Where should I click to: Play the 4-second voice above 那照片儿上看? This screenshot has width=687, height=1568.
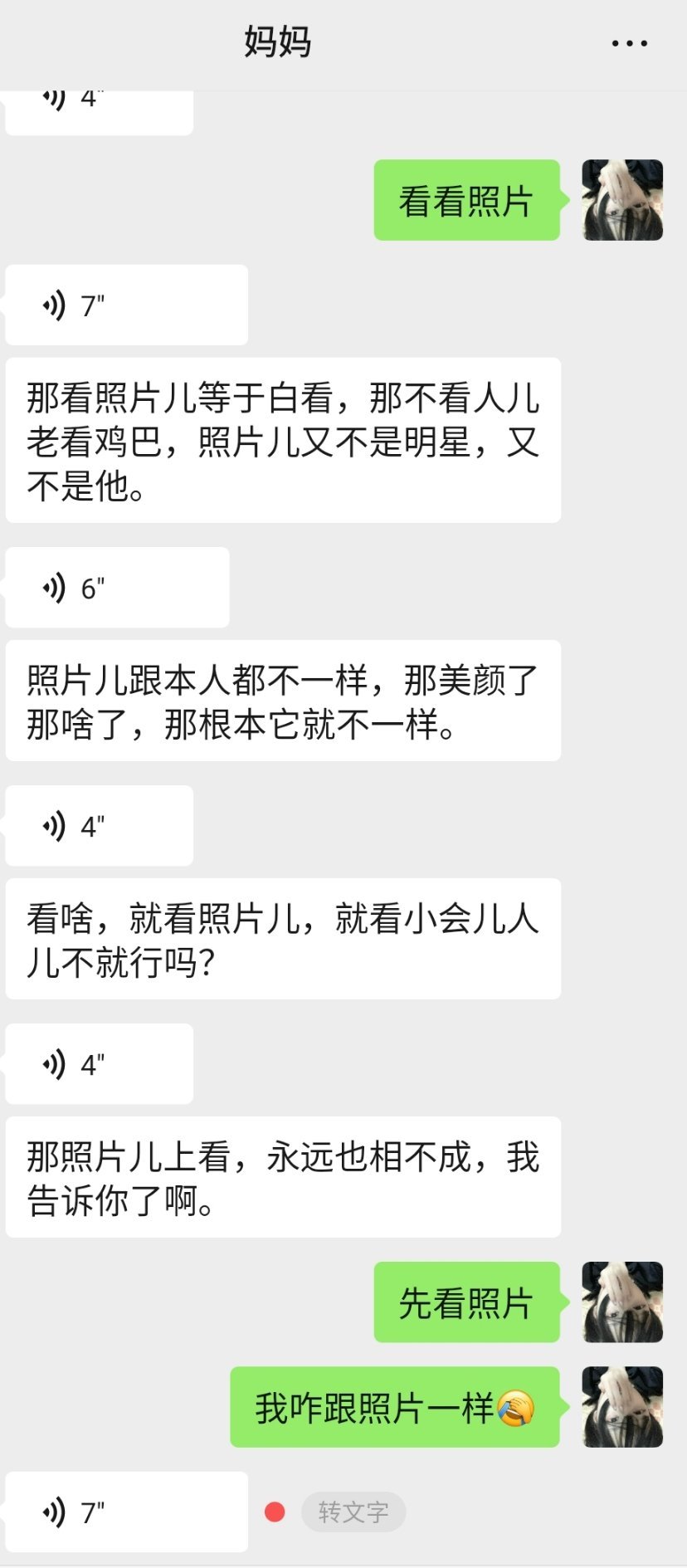tap(100, 1064)
